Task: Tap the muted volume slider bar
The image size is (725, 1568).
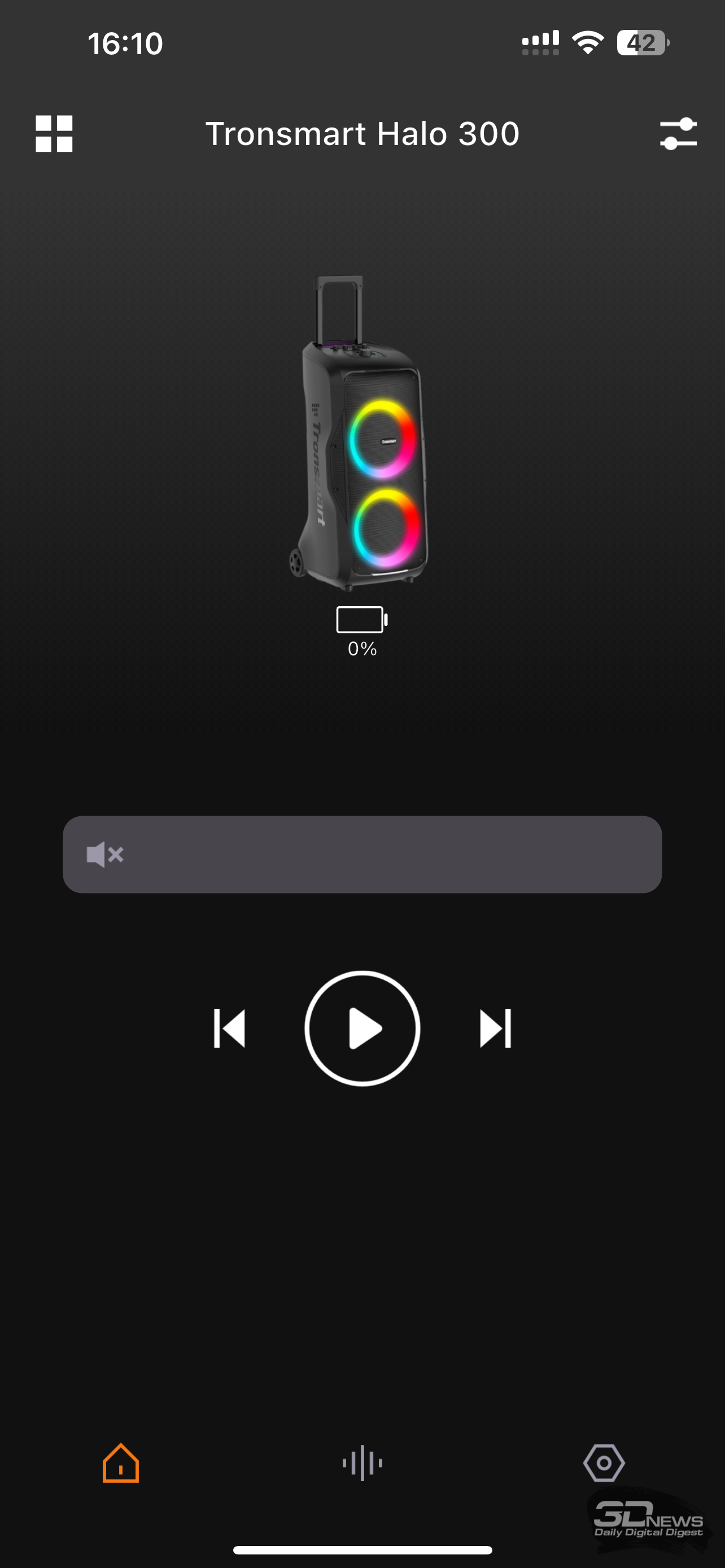Action: click(x=362, y=854)
